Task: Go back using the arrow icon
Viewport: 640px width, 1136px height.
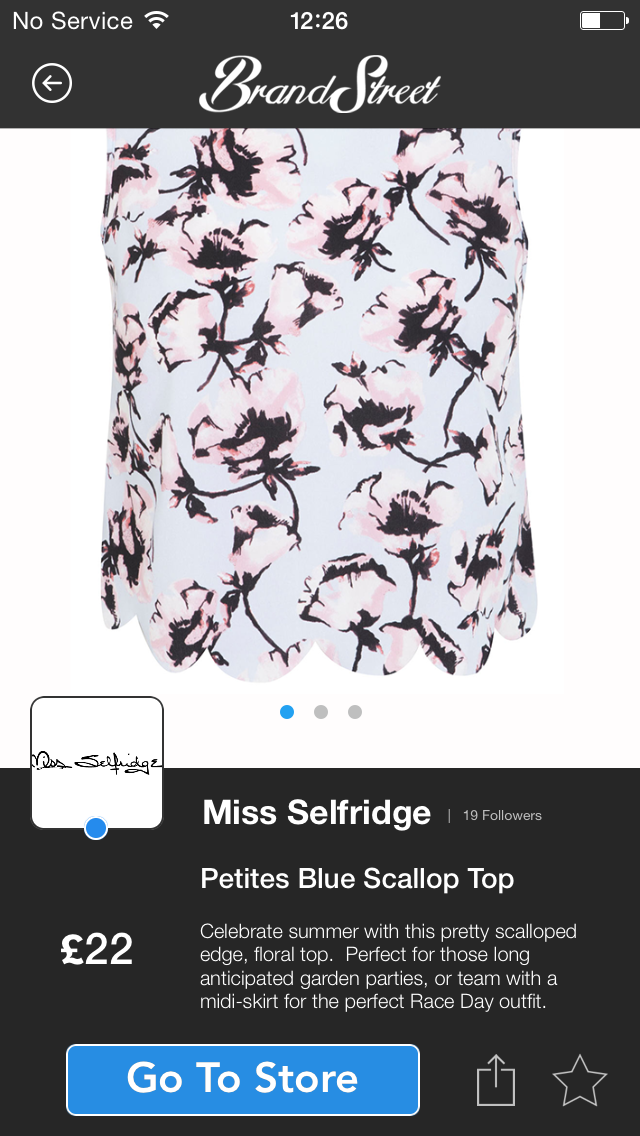Action: pos(52,84)
